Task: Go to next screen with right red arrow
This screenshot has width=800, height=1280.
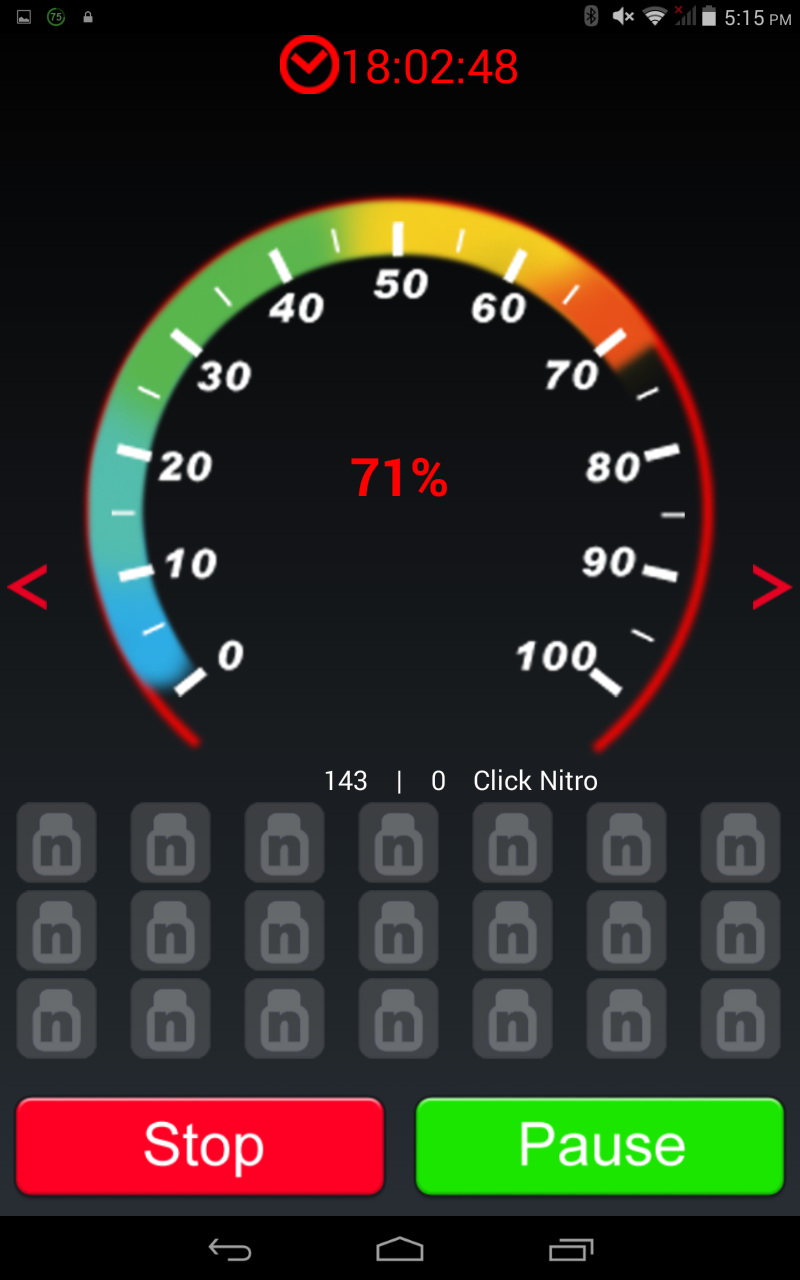Action: pyautogui.click(x=772, y=588)
